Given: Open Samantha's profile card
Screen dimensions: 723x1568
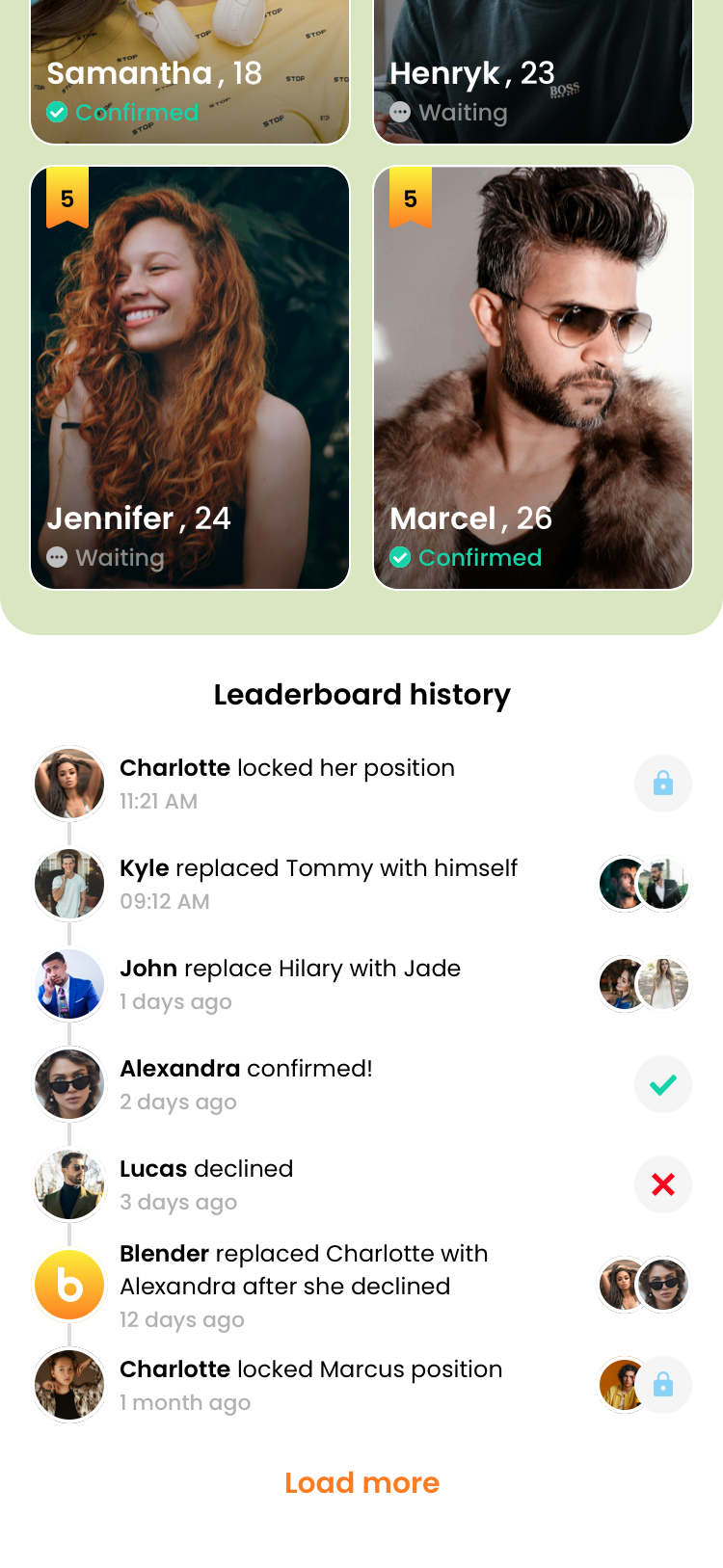Looking at the screenshot, I should pos(190,72).
